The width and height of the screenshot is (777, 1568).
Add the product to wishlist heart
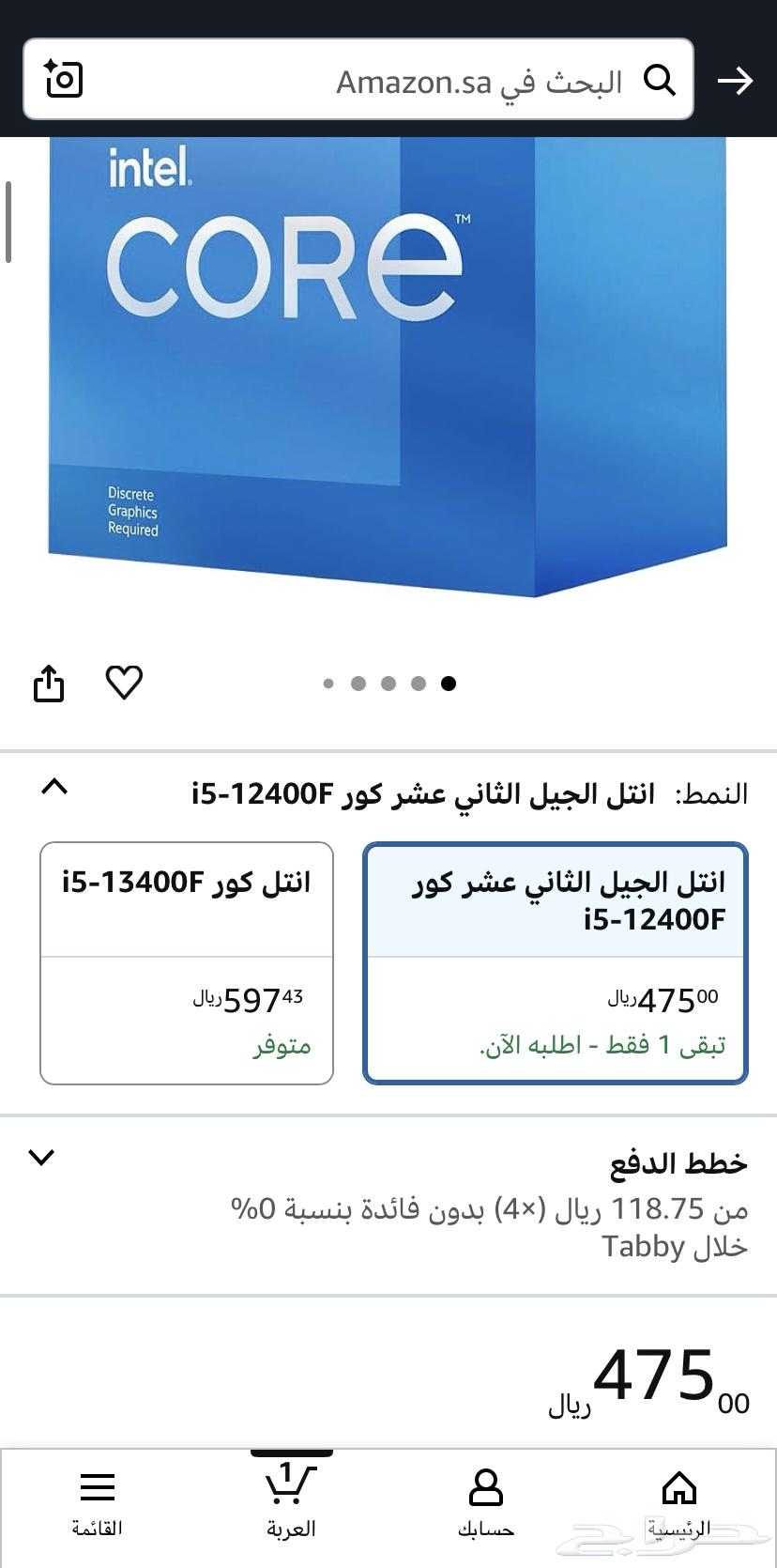coord(124,682)
